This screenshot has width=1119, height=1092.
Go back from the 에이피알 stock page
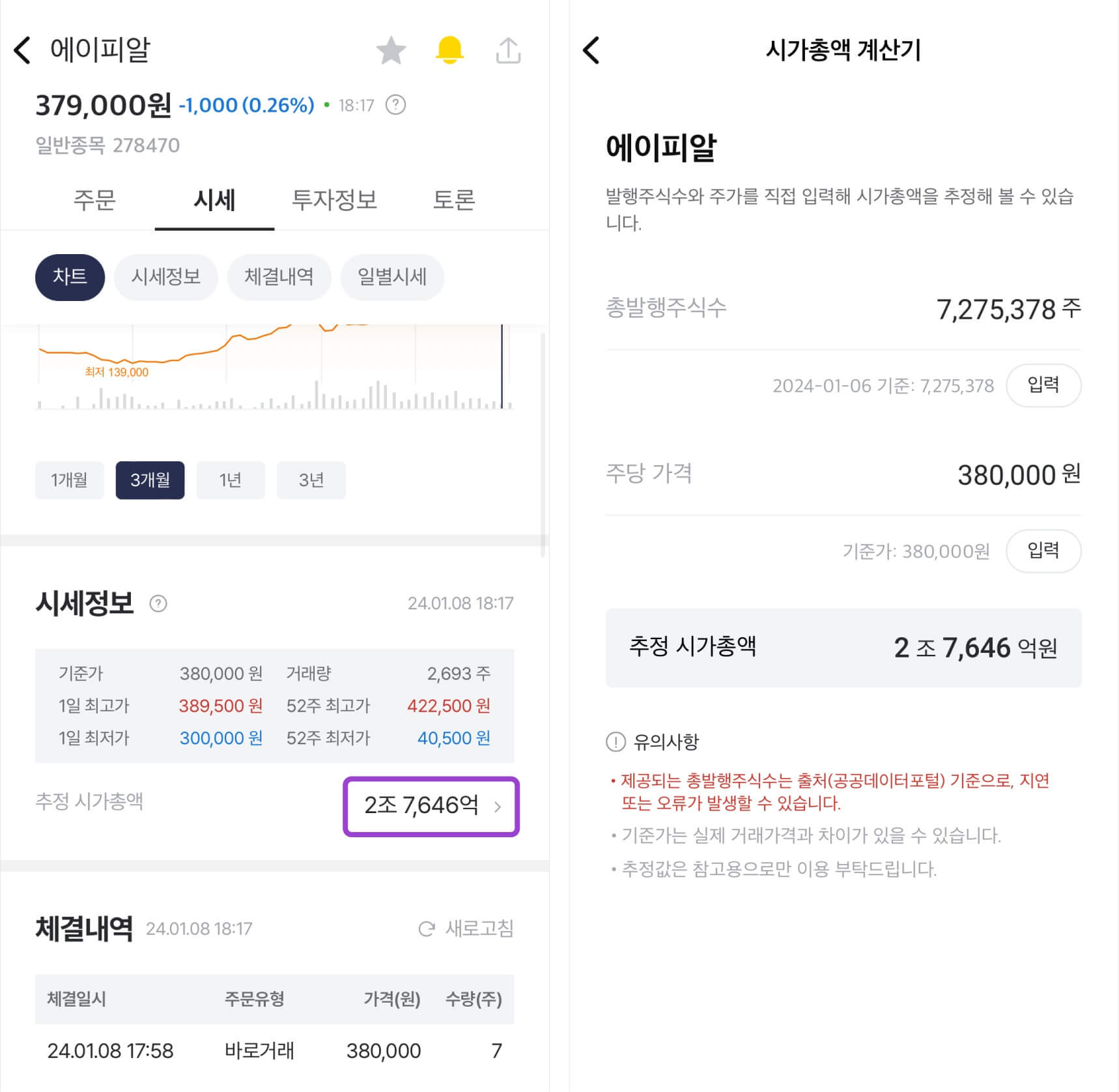(x=23, y=50)
